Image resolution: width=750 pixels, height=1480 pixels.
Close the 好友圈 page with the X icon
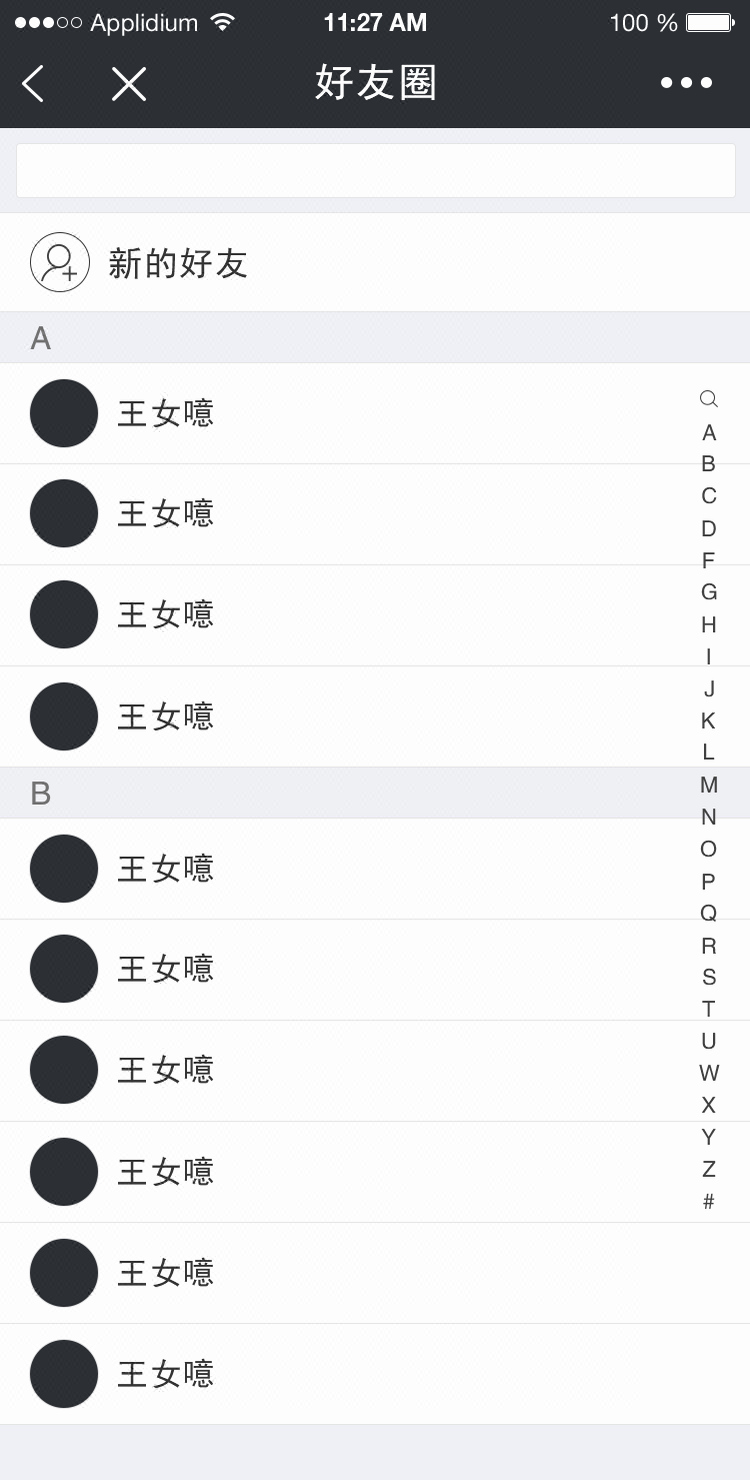pos(129,84)
